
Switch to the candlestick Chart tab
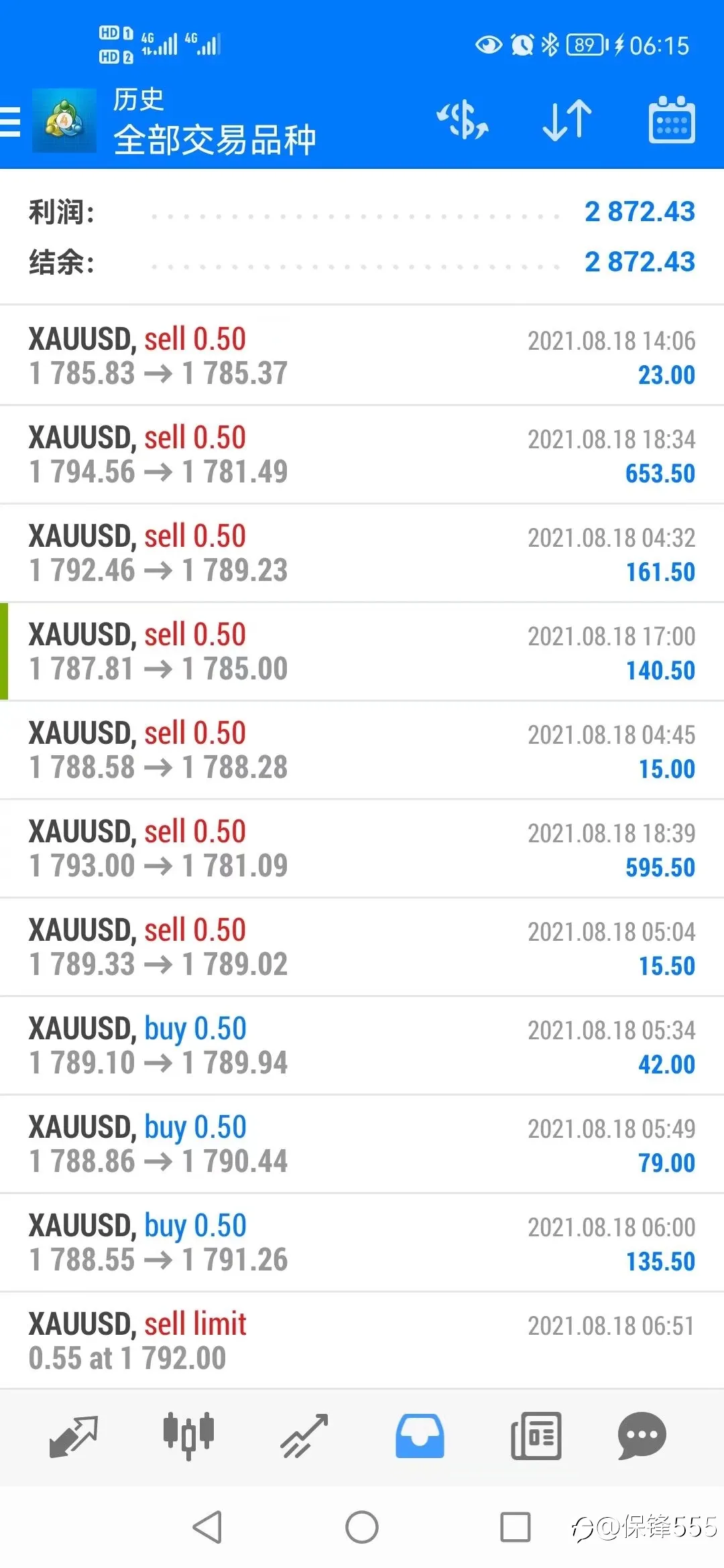(x=188, y=1436)
